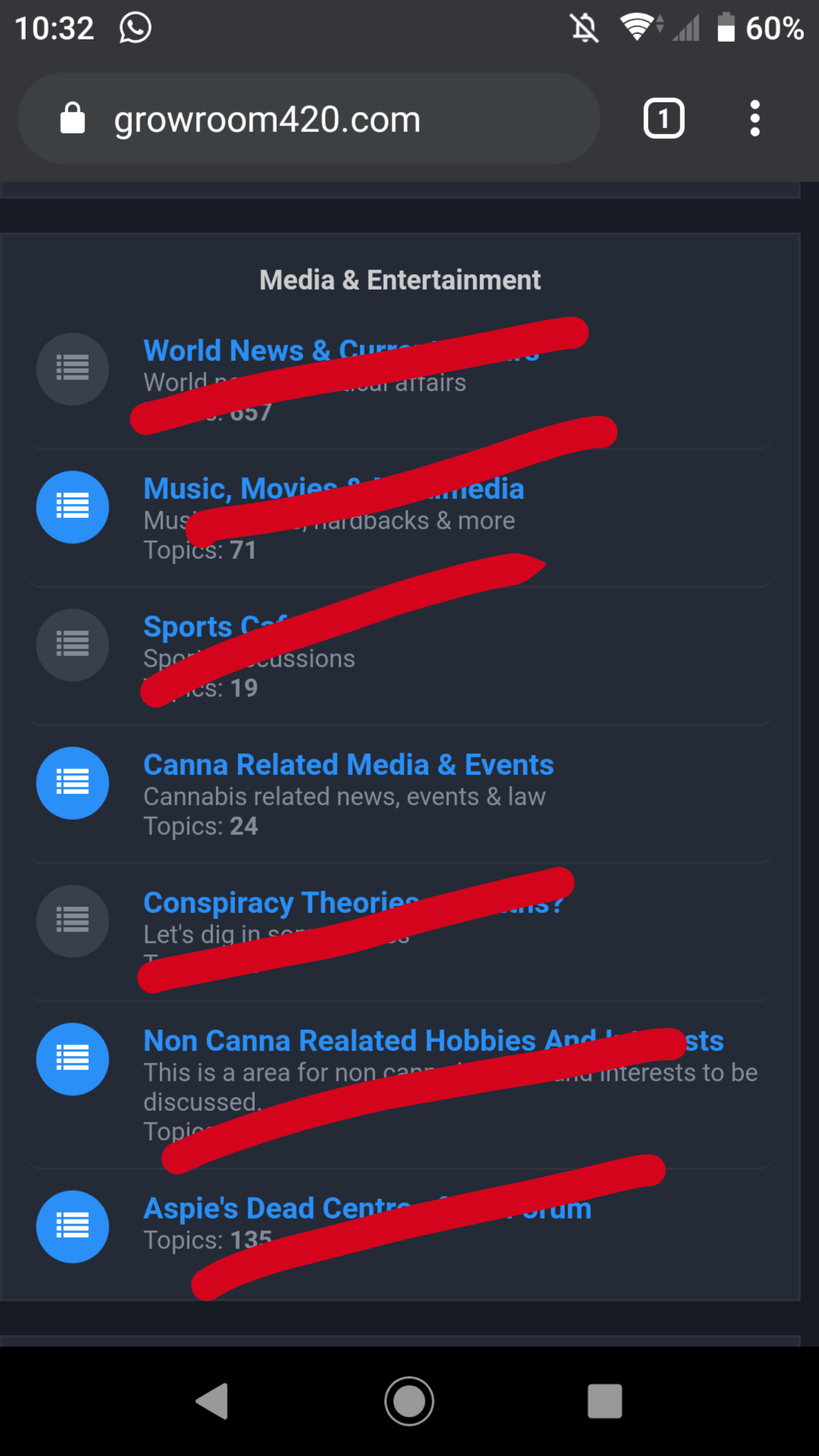
Task: Open Non Canna Realated Hobbies And Interests
Action: [x=364, y=1041]
